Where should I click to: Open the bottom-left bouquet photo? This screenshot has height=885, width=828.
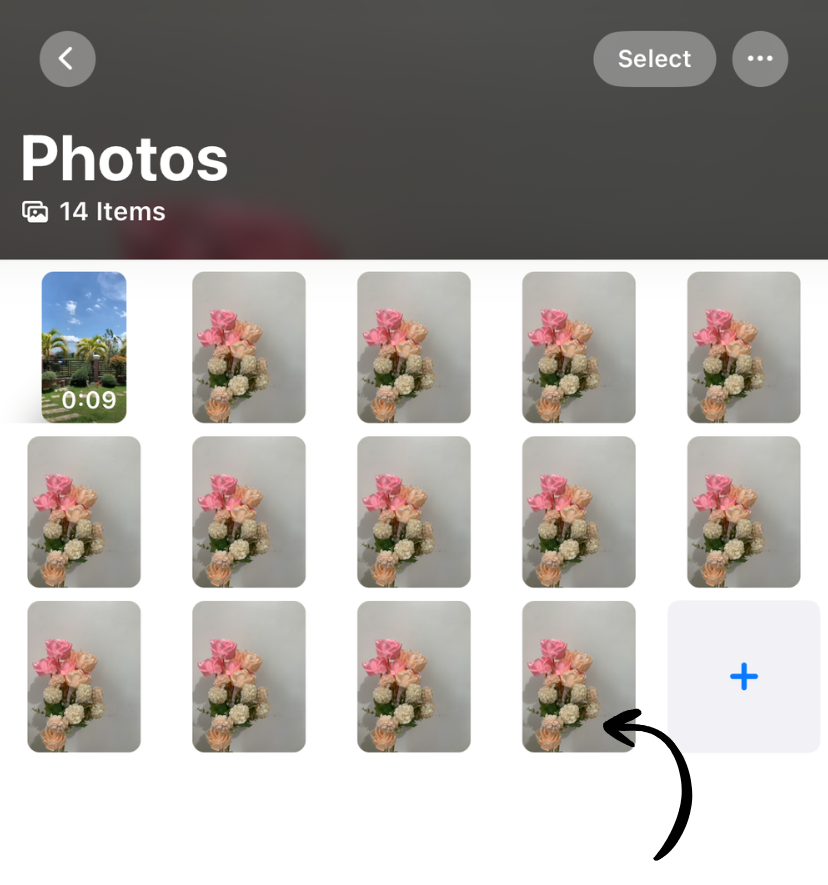point(84,676)
